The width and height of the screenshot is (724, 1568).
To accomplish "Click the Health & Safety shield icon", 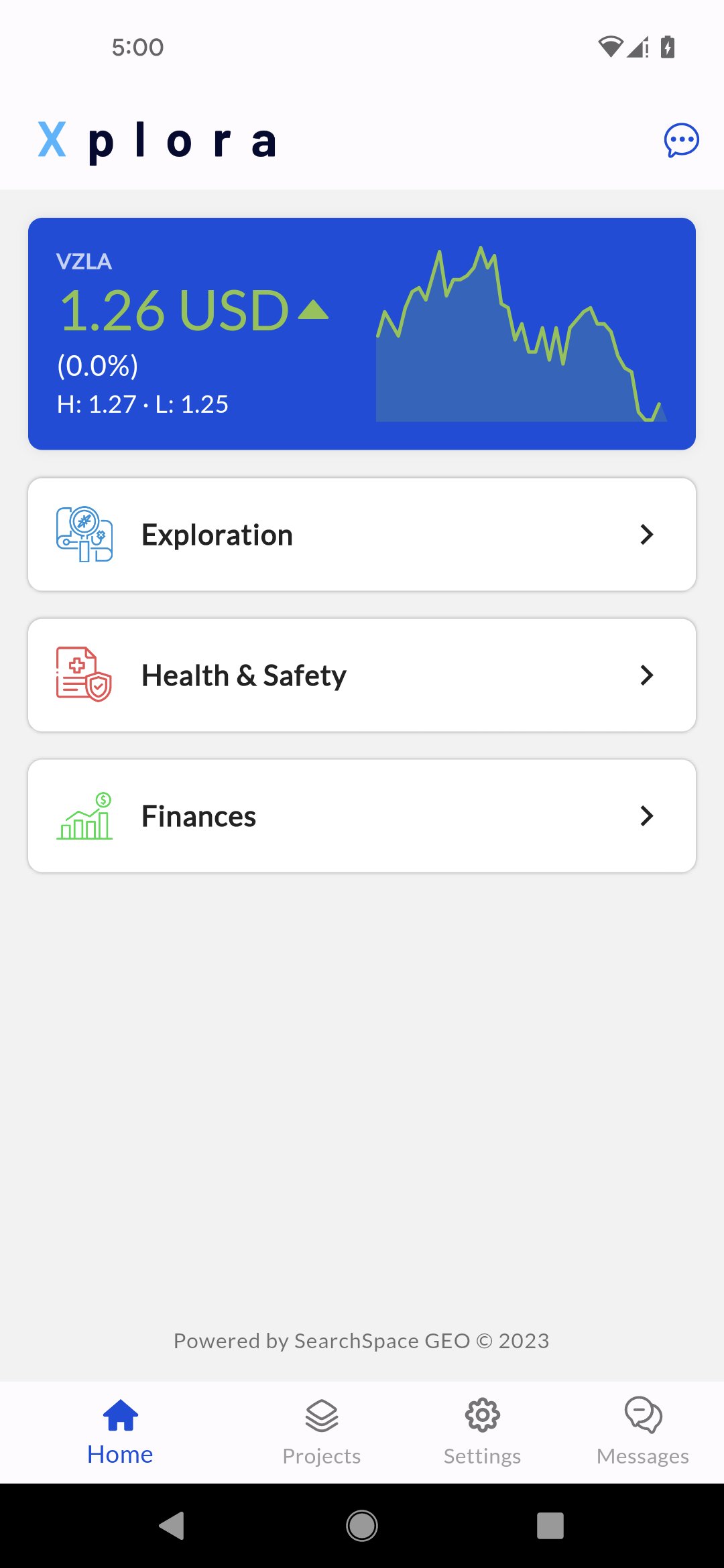I will (x=80, y=675).
